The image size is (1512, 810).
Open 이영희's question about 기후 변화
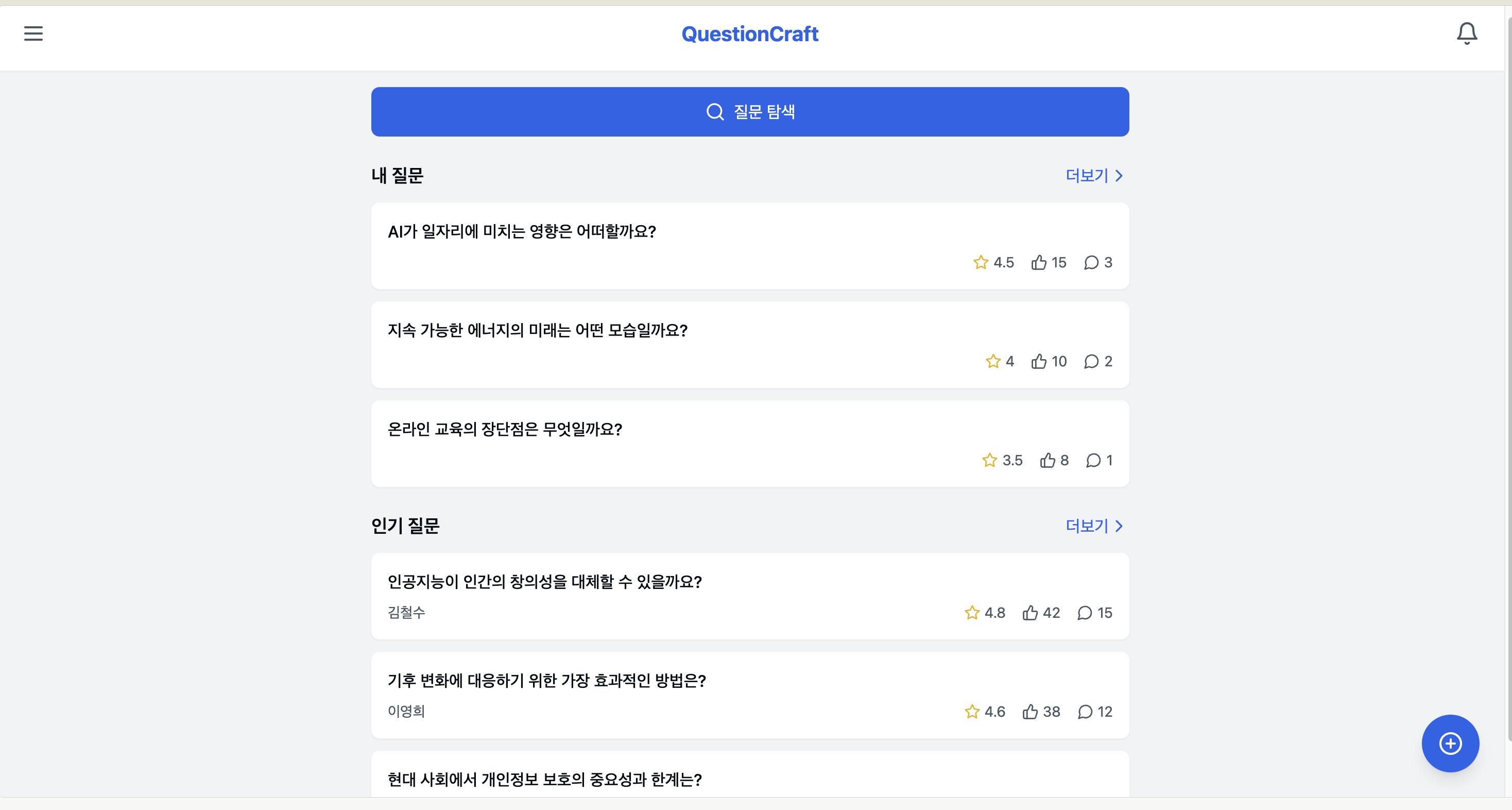[749, 694]
